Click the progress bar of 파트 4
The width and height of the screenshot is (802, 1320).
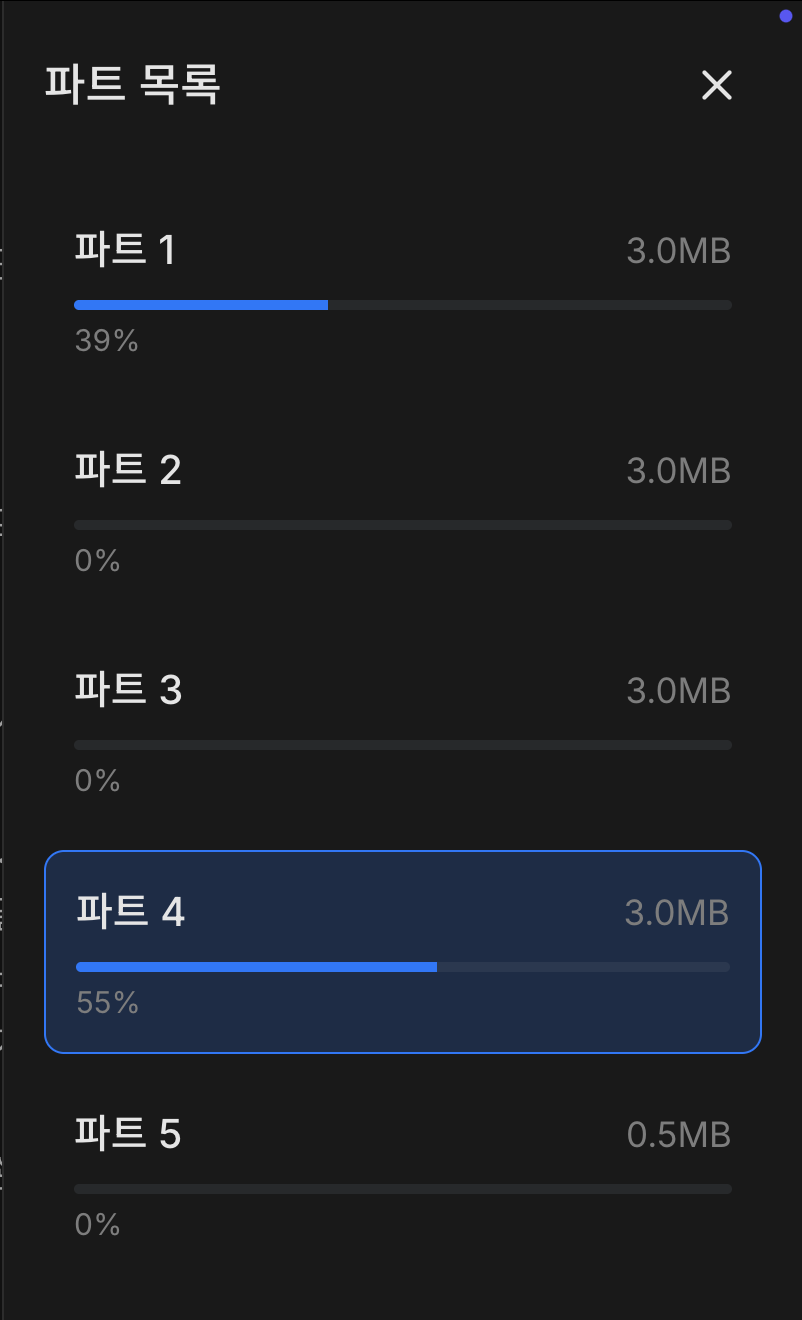[x=400, y=966]
